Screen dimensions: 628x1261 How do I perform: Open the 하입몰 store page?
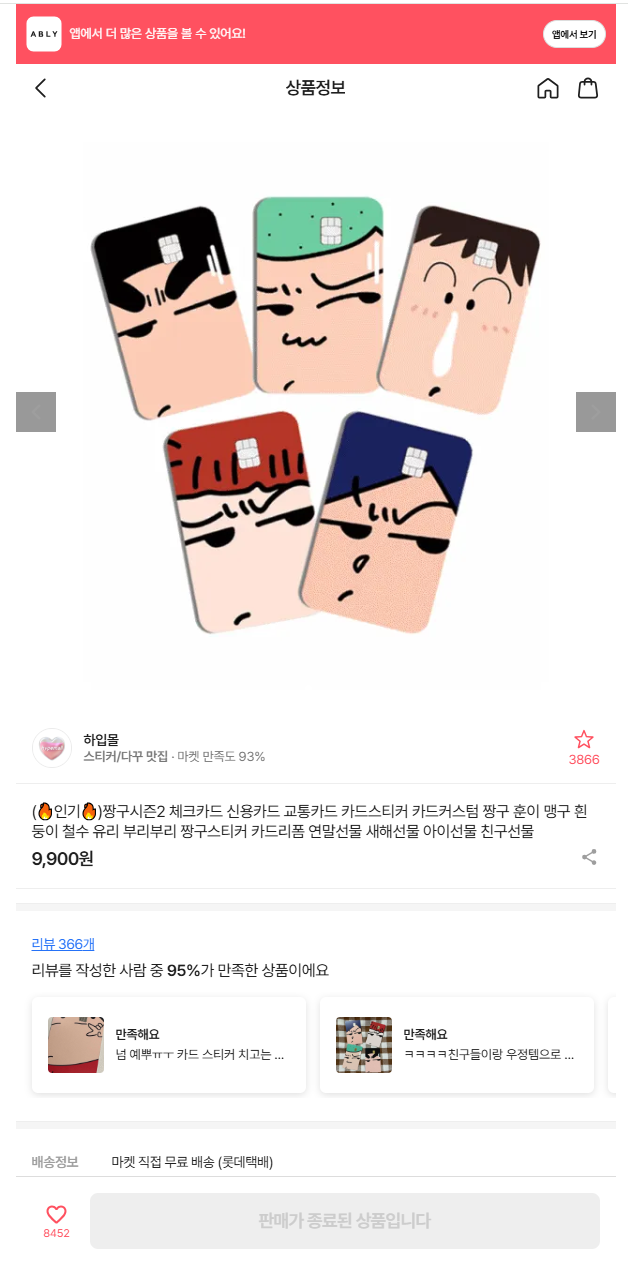tap(101, 740)
